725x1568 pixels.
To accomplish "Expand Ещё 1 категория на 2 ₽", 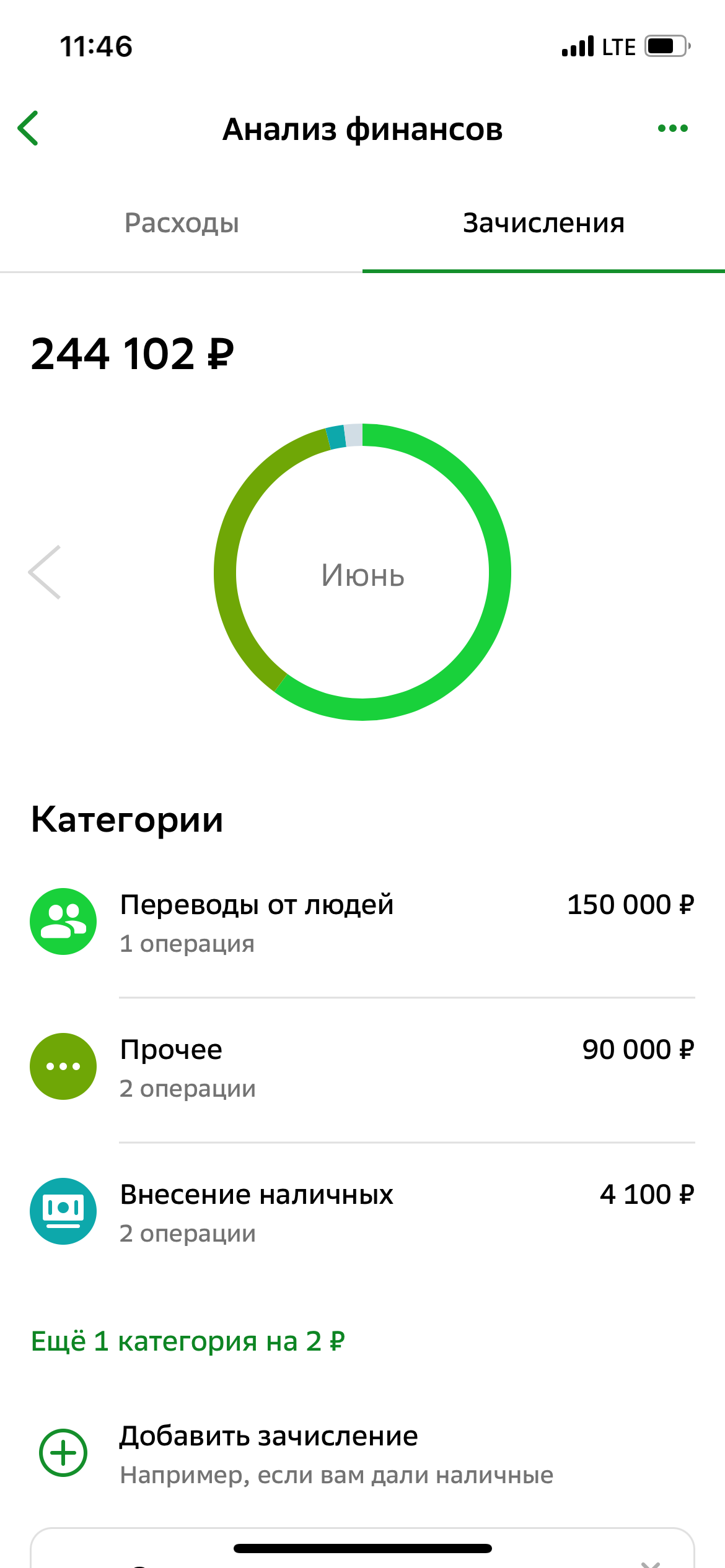I will 188,1342.
